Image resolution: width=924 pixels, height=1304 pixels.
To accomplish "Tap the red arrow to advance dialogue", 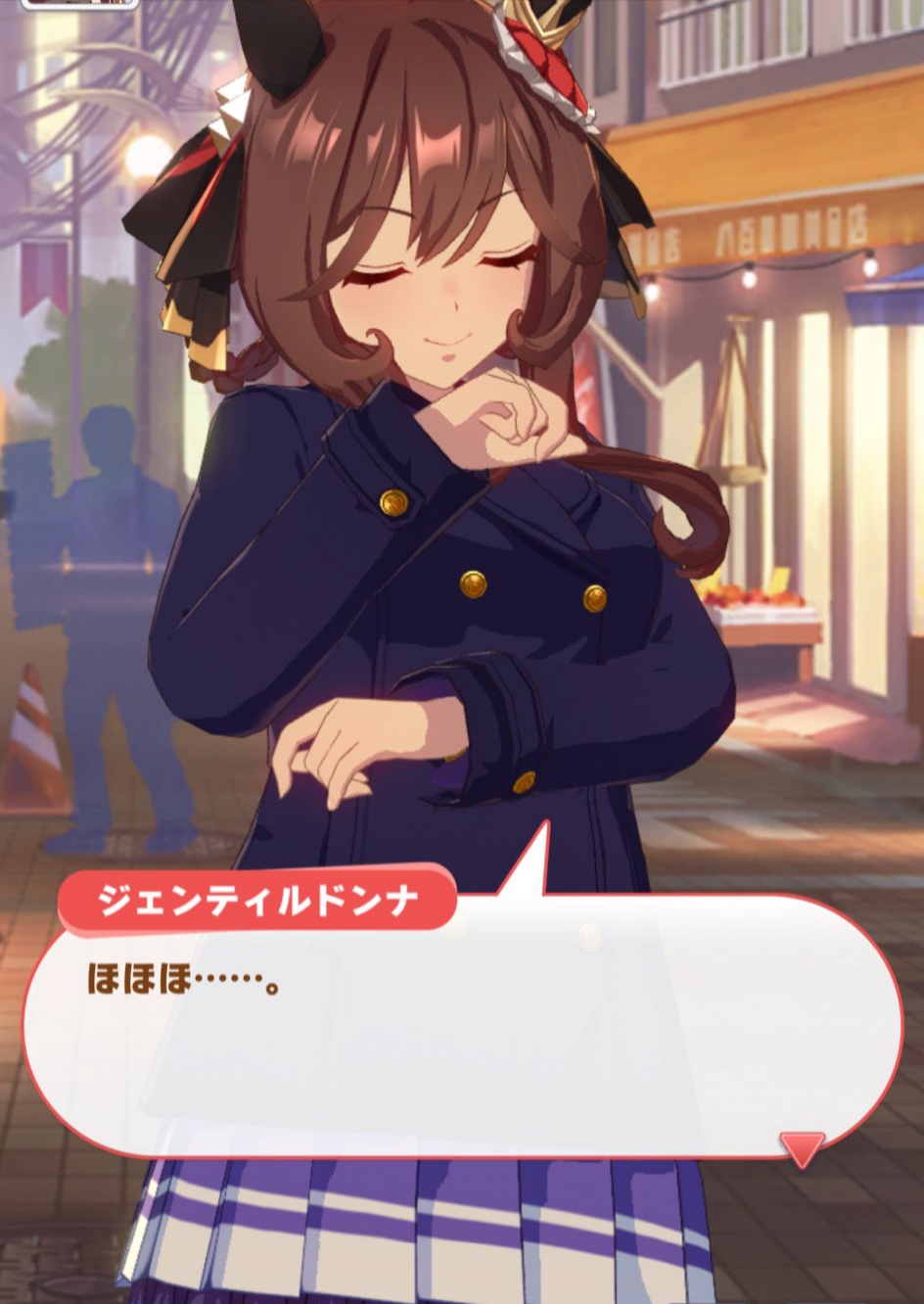I will click(802, 1147).
